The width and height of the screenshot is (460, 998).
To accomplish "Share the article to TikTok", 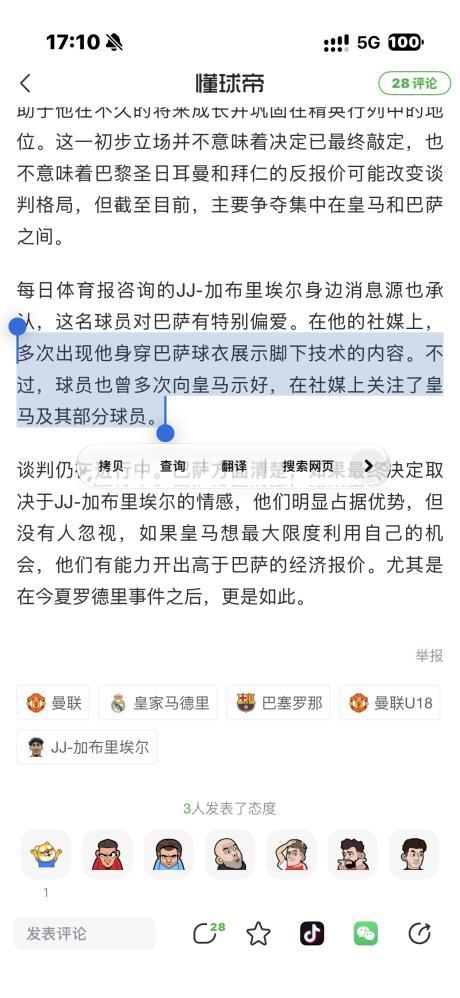I will coord(312,934).
